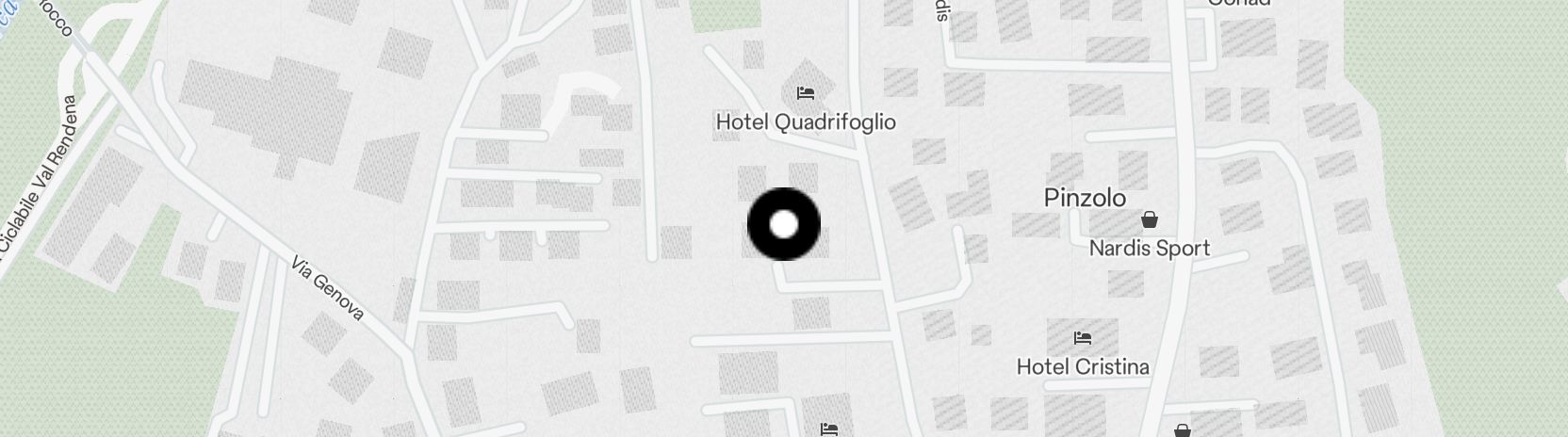Image resolution: width=1568 pixels, height=437 pixels.
Task: Open the Hotel Quadrifoglio map point
Action: [806, 93]
